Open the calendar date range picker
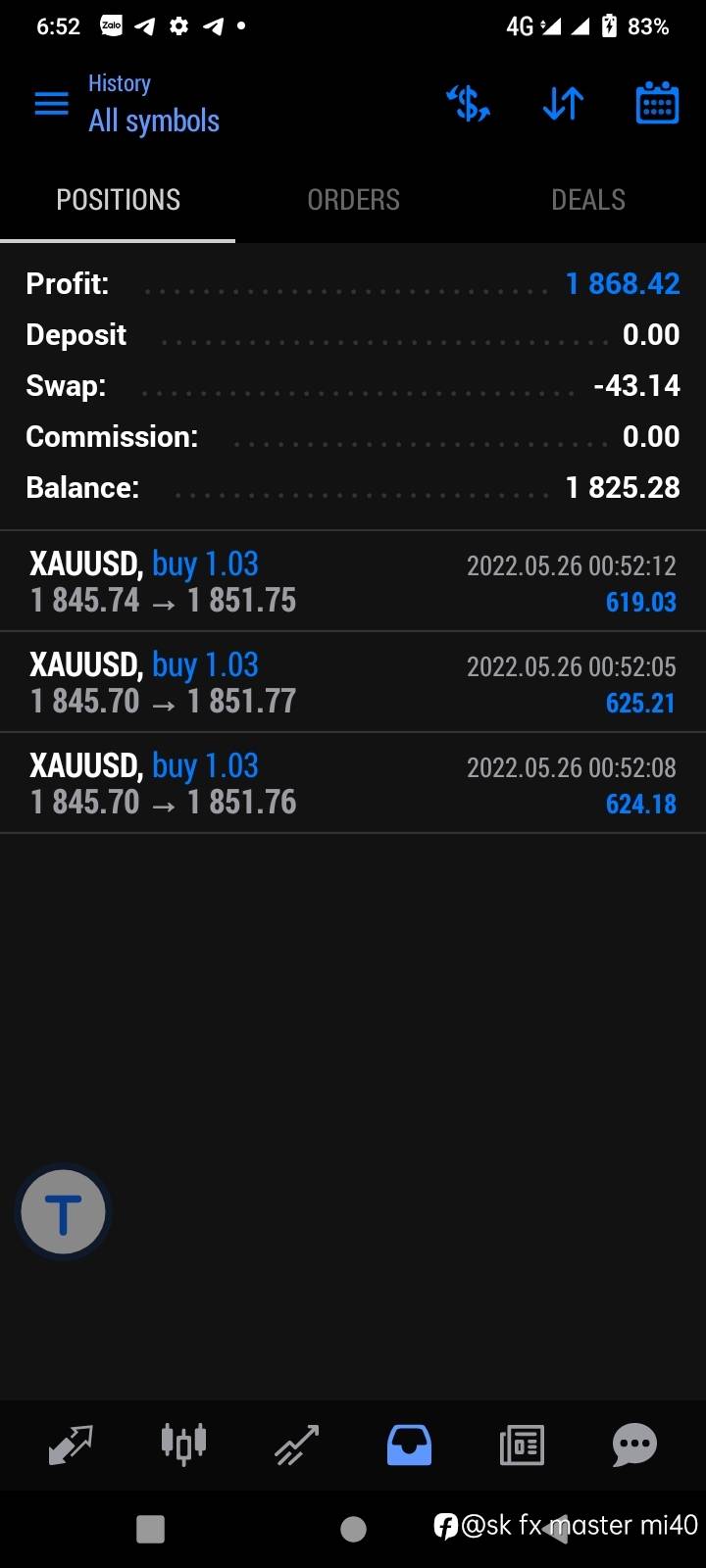 [657, 103]
